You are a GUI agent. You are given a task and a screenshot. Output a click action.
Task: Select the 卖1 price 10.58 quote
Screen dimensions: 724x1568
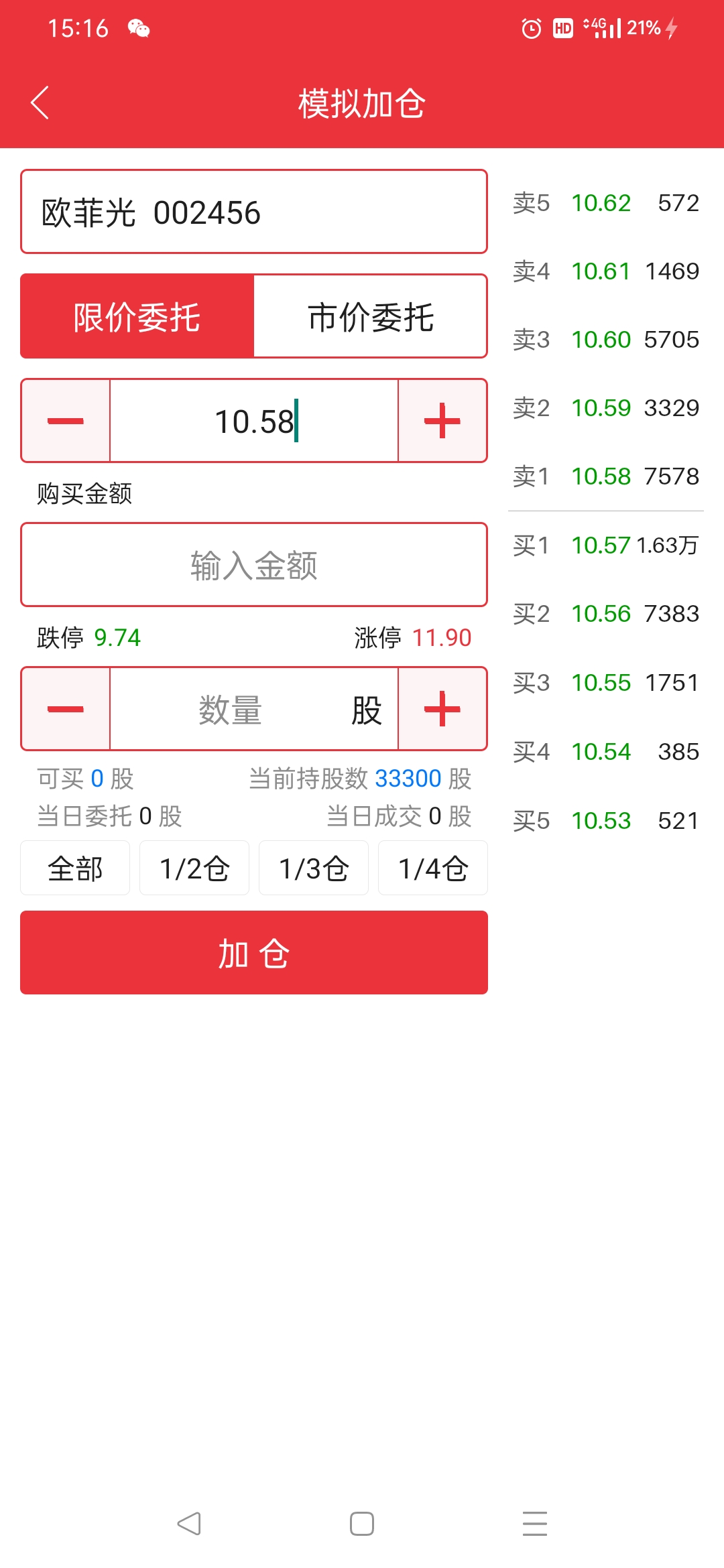[x=601, y=476]
